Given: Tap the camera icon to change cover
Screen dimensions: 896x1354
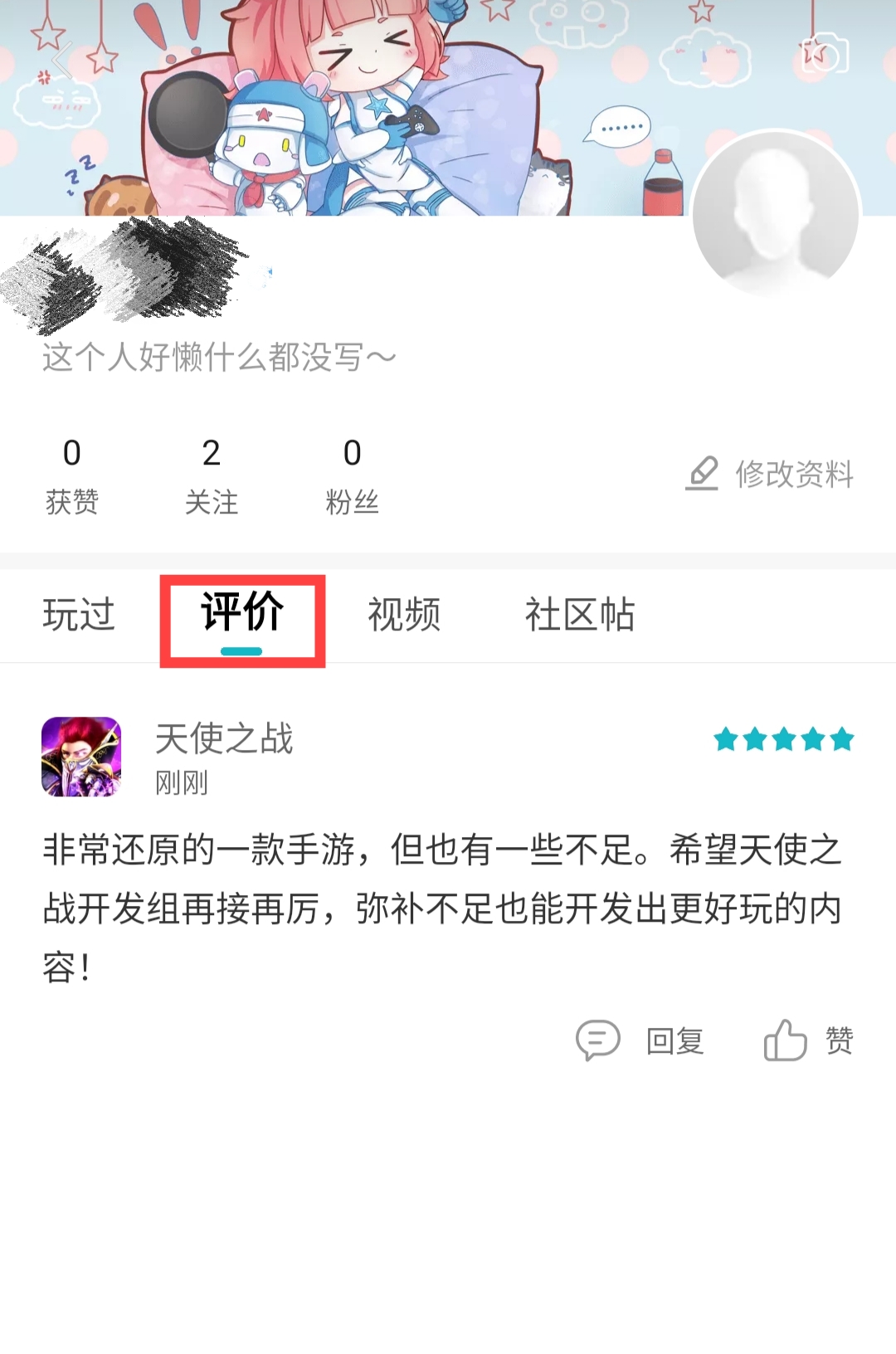Looking at the screenshot, I should 824,55.
